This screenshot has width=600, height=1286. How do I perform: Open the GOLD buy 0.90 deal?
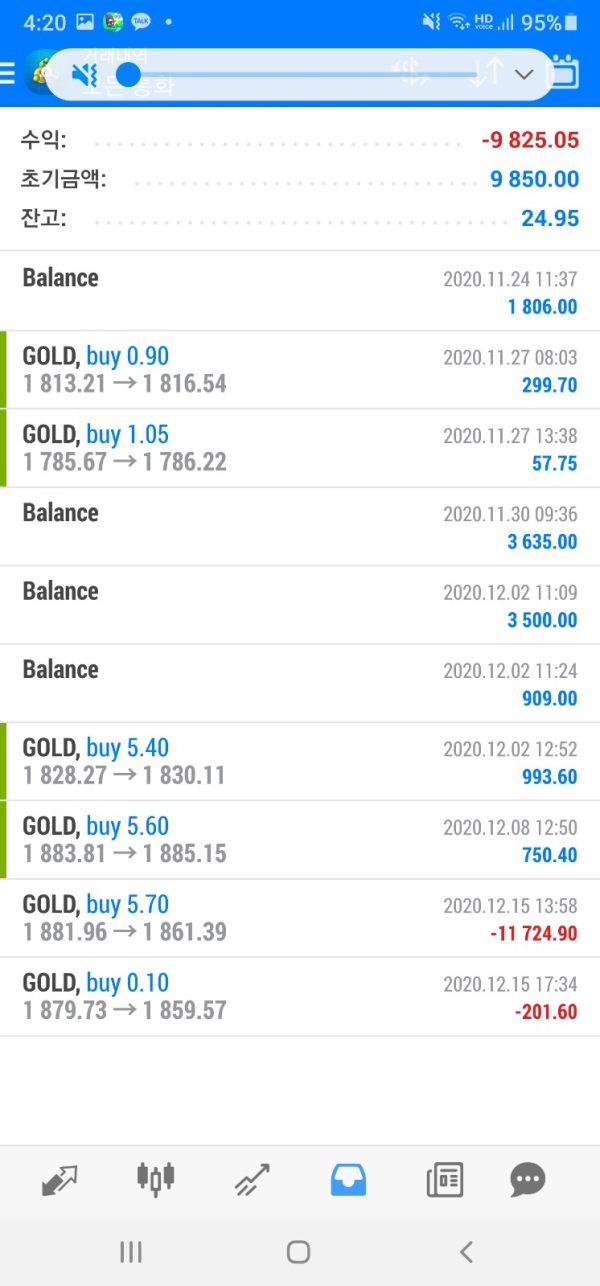click(300, 370)
